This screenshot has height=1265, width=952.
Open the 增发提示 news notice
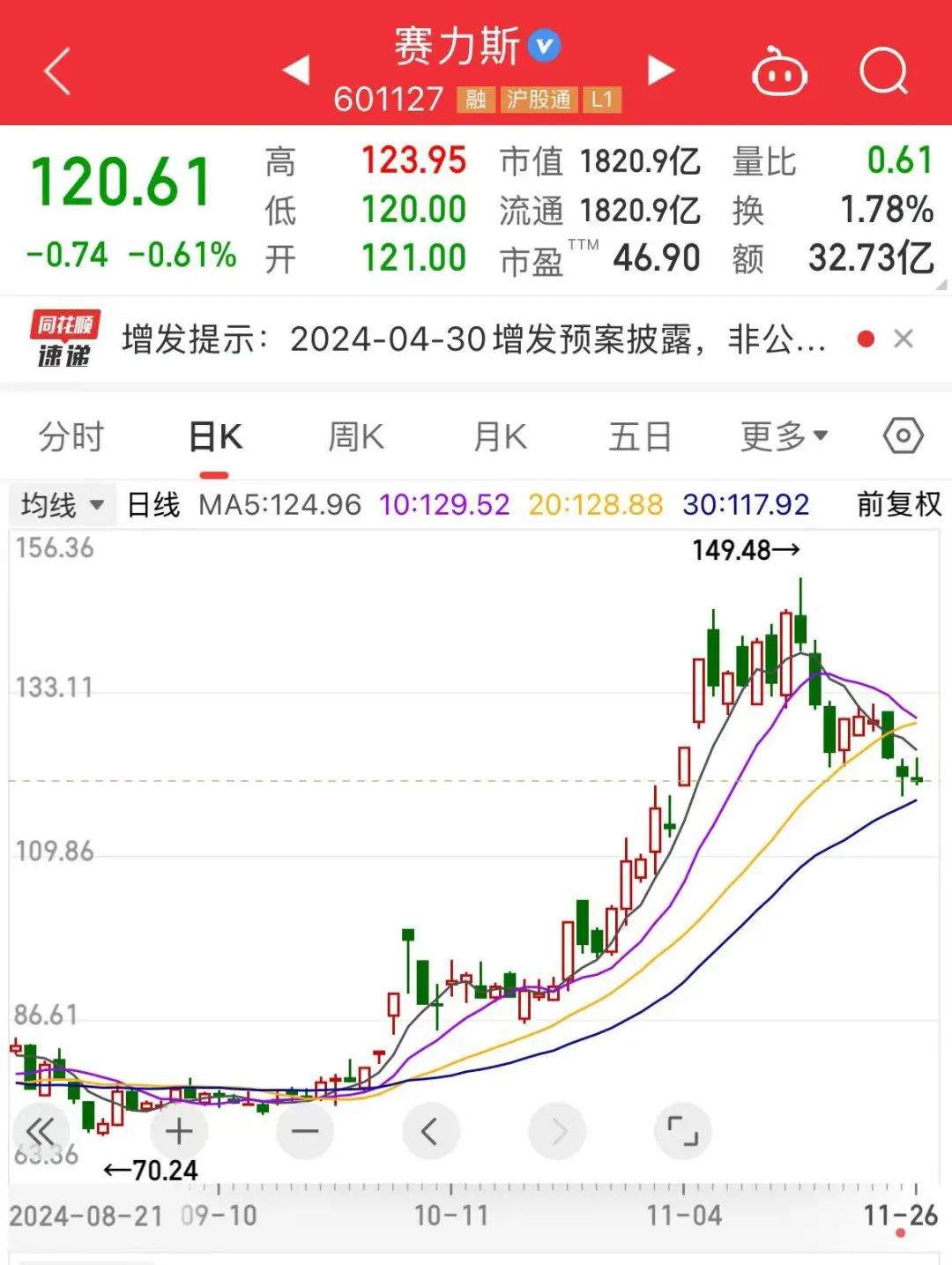[x=474, y=339]
